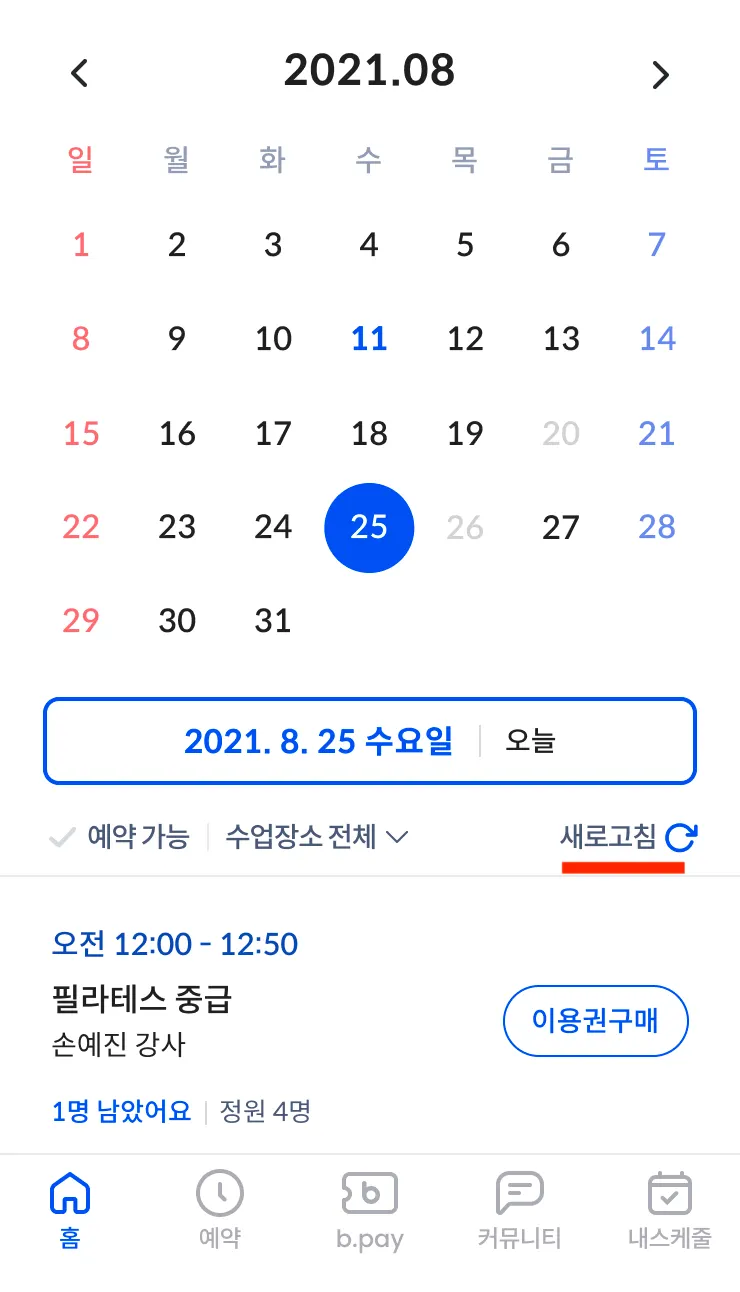Image resolution: width=740 pixels, height=1292 pixels.
Task: Go to the next month
Action: pyautogui.click(x=659, y=74)
